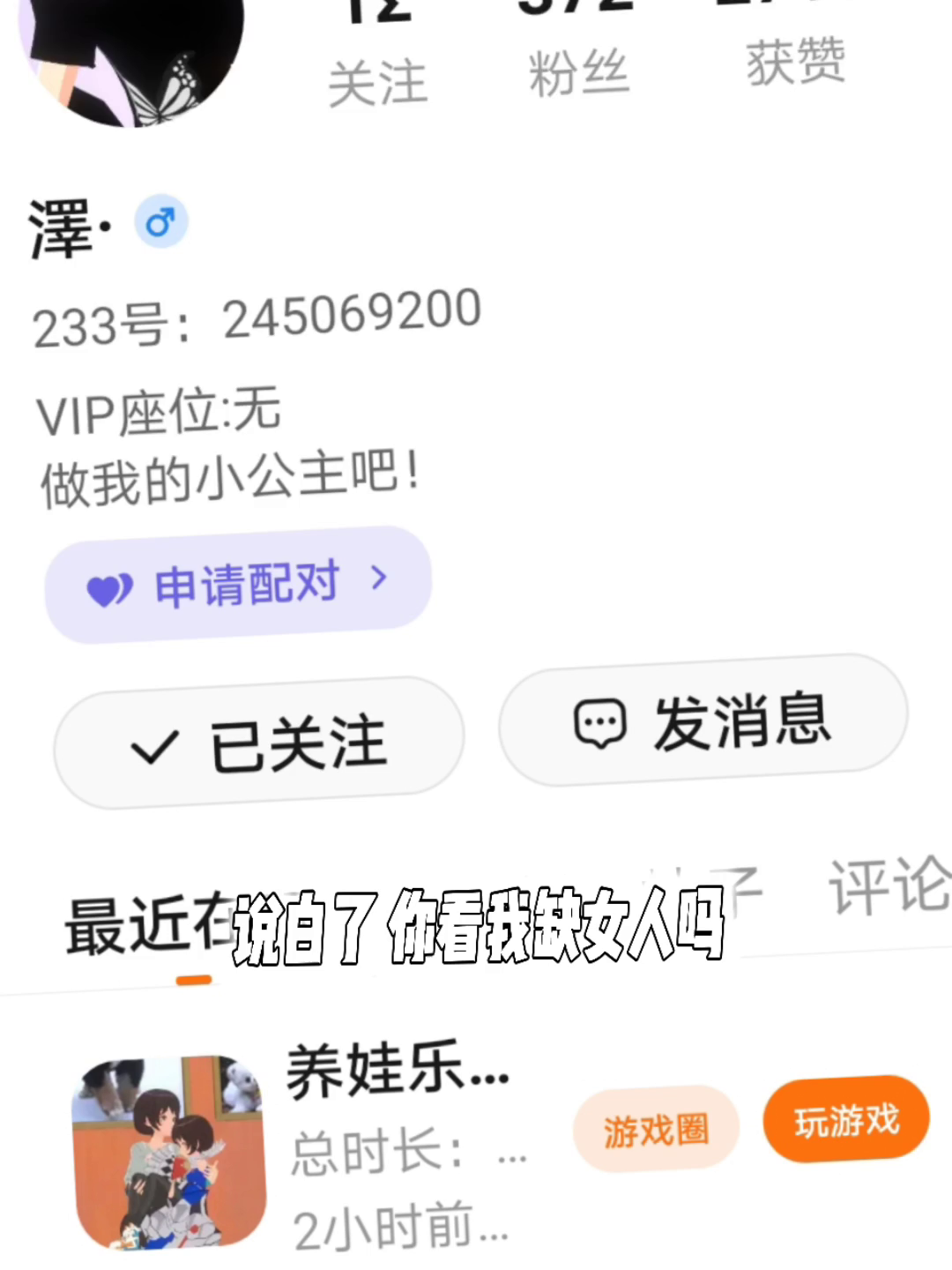Viewport: 952px width, 1270px height.
Task: Unfollow via the 已关注 button
Action: point(258,743)
